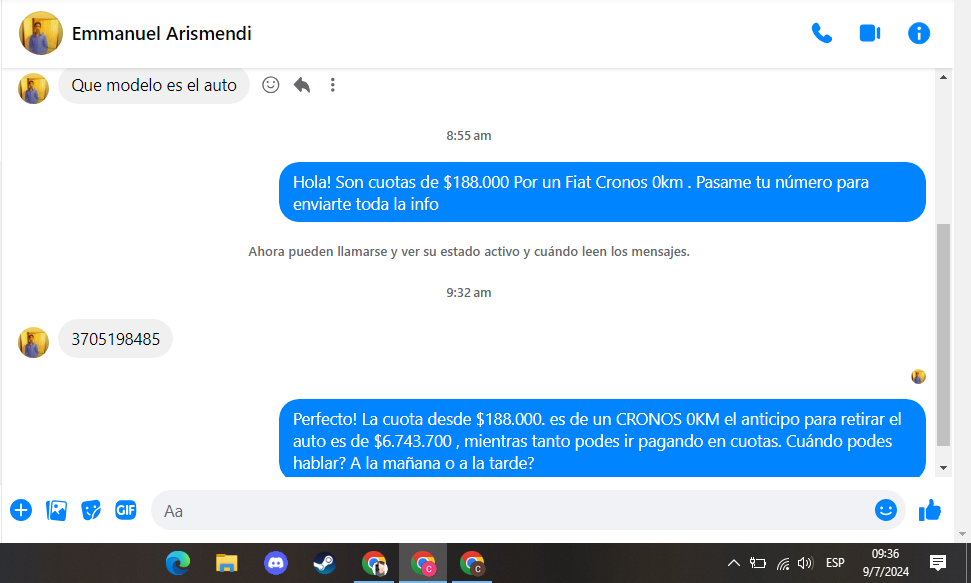This screenshot has height=583, width=971.
Task: Open Windows notification center
Action: click(x=938, y=563)
